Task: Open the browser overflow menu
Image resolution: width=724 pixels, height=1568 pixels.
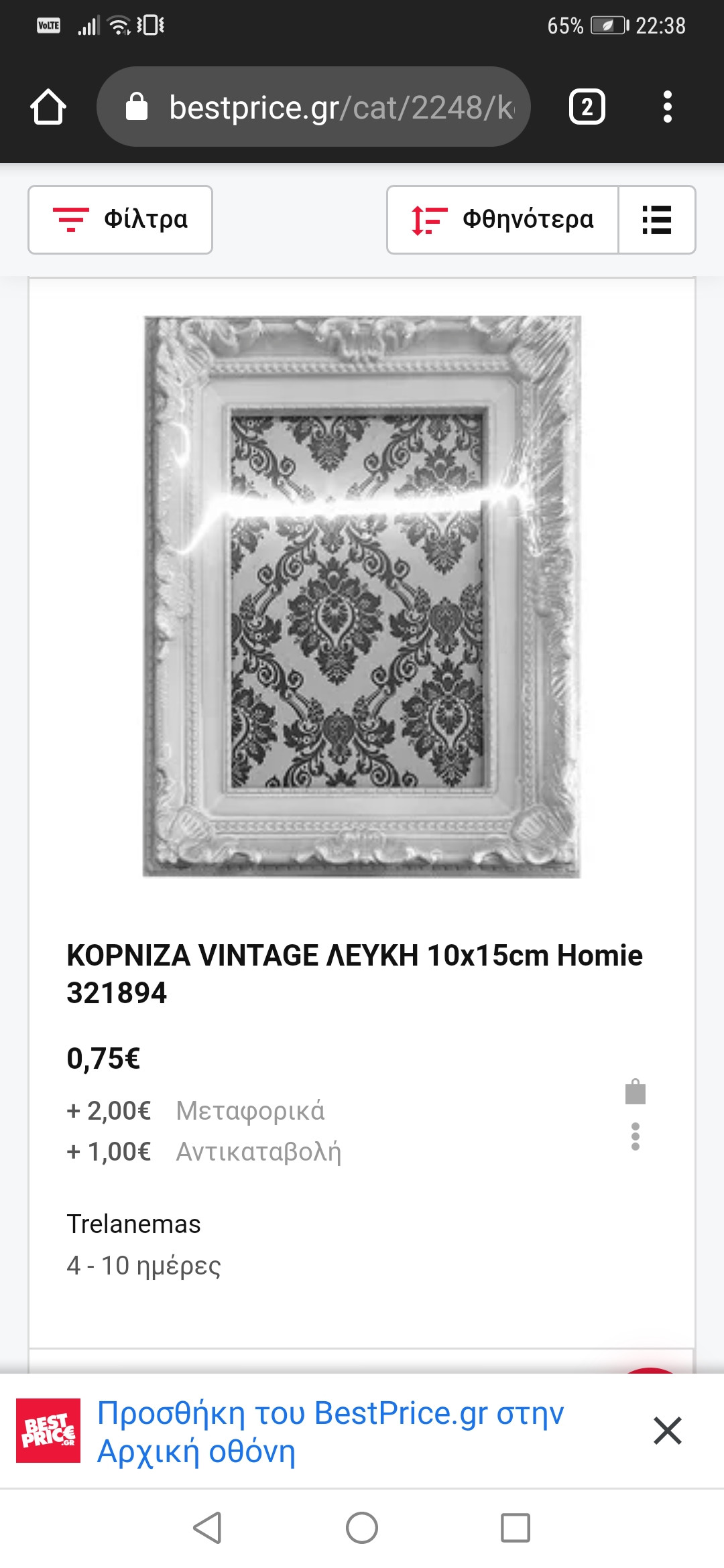Action: [x=667, y=107]
